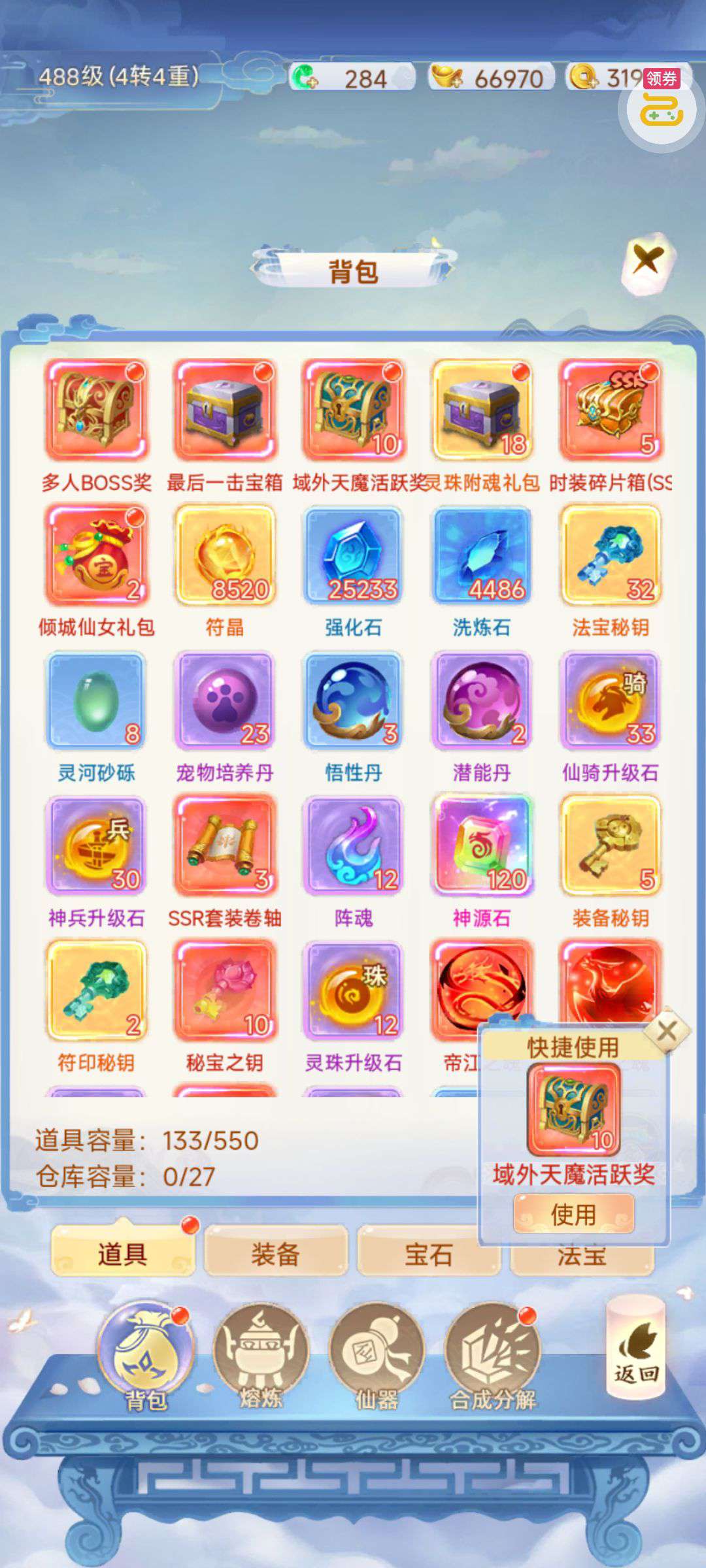This screenshot has width=706, height=1568.
Task: Dismiss the 快捷使用 quick-use popup
Action: (x=667, y=1032)
